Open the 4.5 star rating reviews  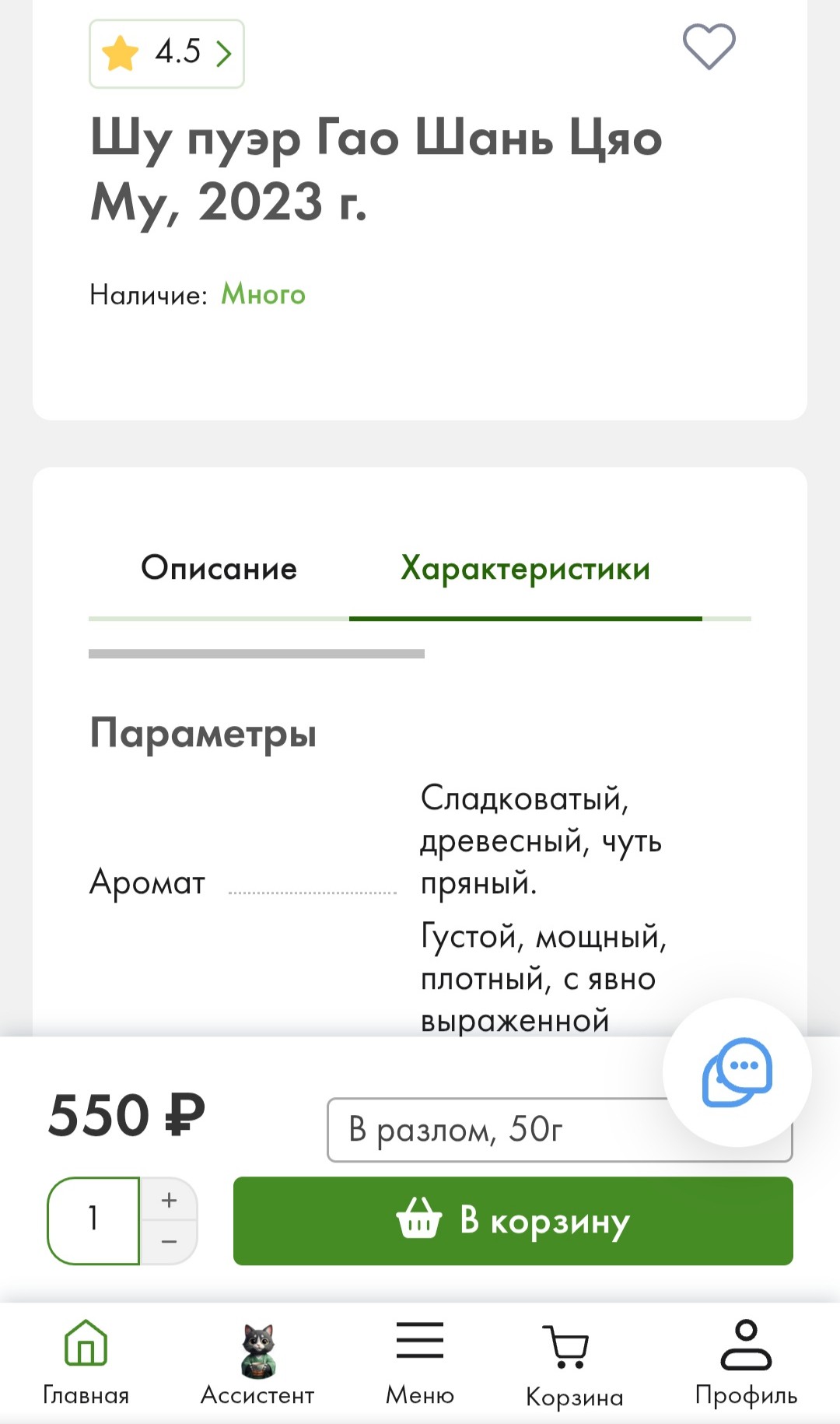tap(166, 54)
